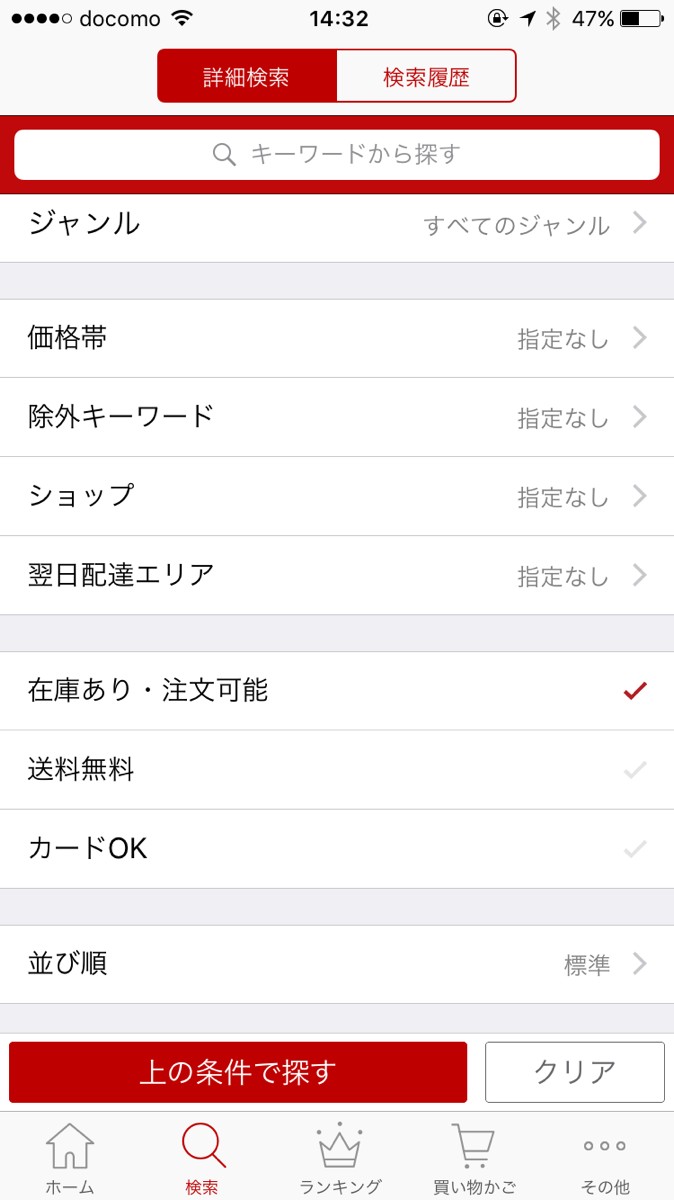Open the 翌日配達エリア setting
Screen dimensions: 674x1200
[x=337, y=575]
